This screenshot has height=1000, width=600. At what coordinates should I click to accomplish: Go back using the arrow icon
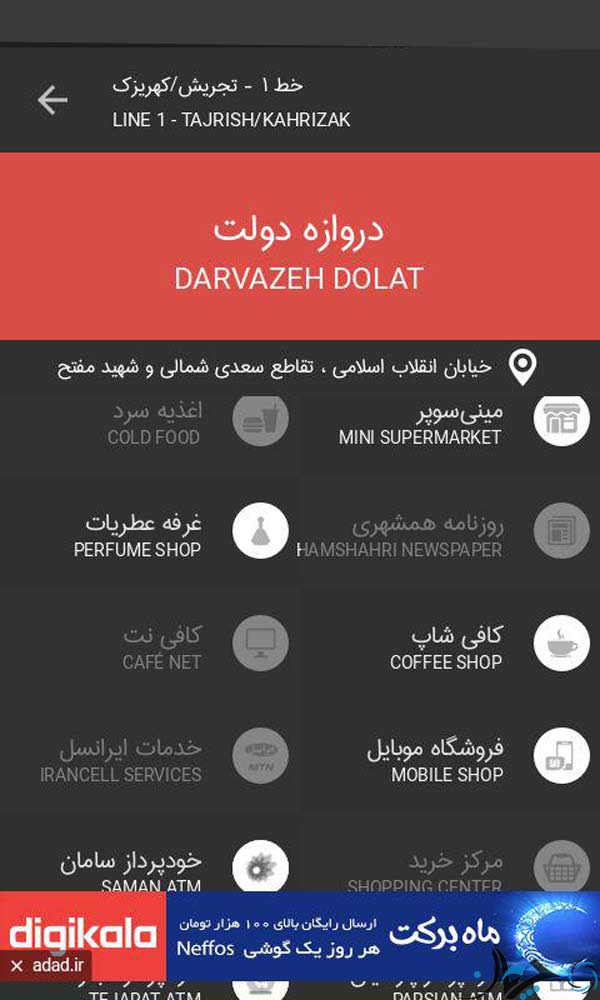click(52, 100)
